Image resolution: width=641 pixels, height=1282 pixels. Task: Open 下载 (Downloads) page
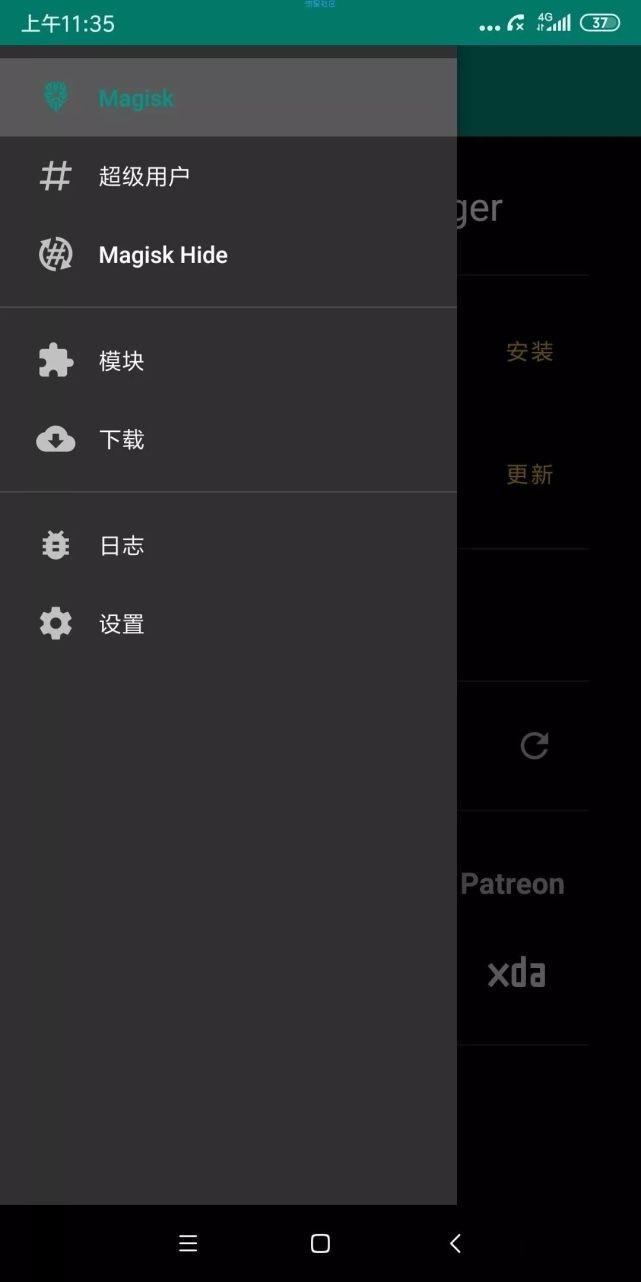click(x=122, y=440)
